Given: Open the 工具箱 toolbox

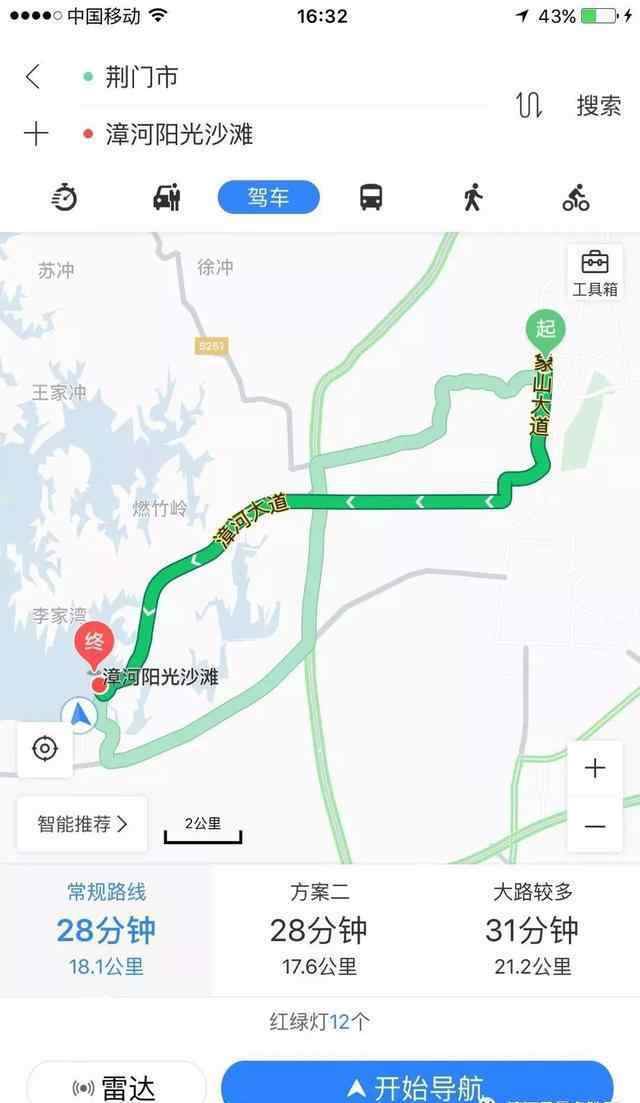Looking at the screenshot, I should [x=595, y=272].
